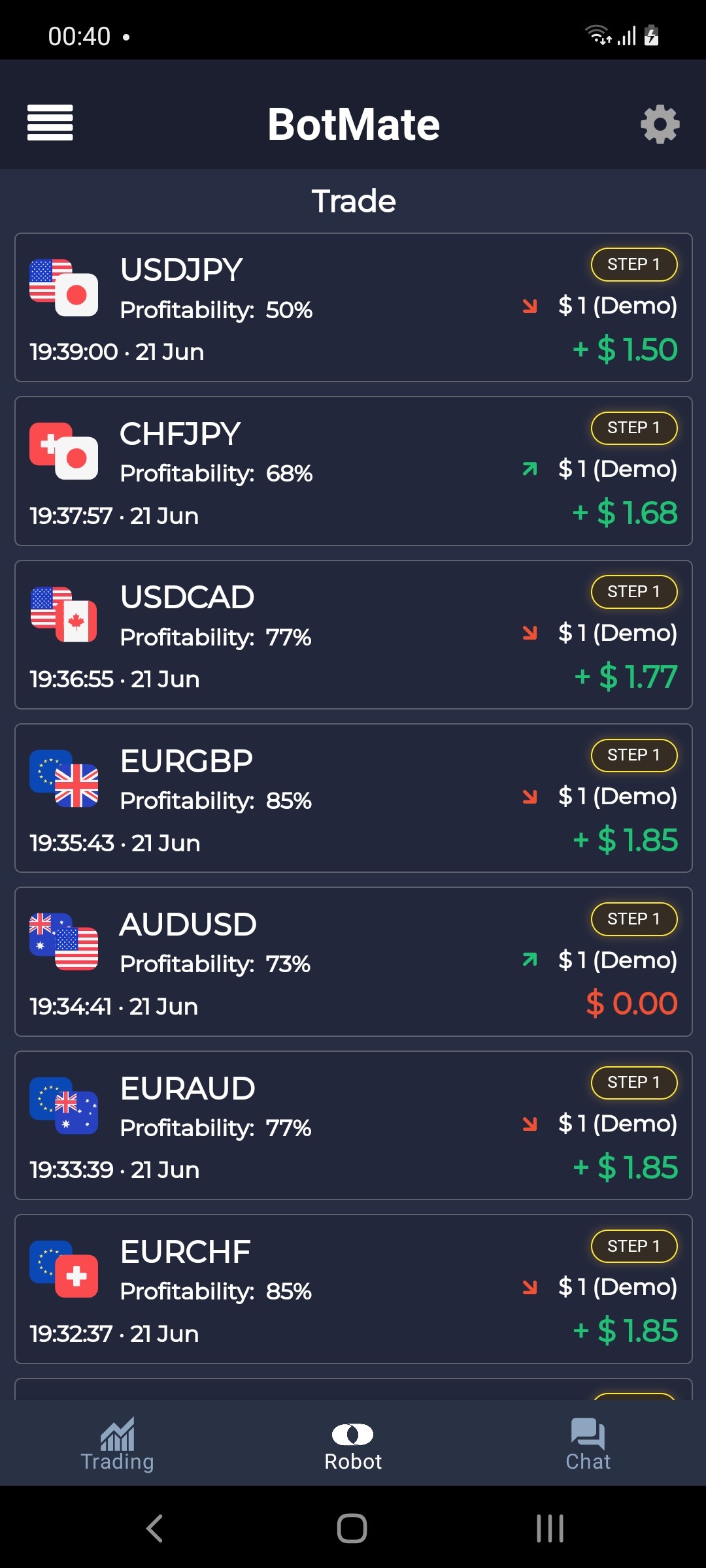View the EURAUD trade entry
The image size is (706, 1568).
353,1126
